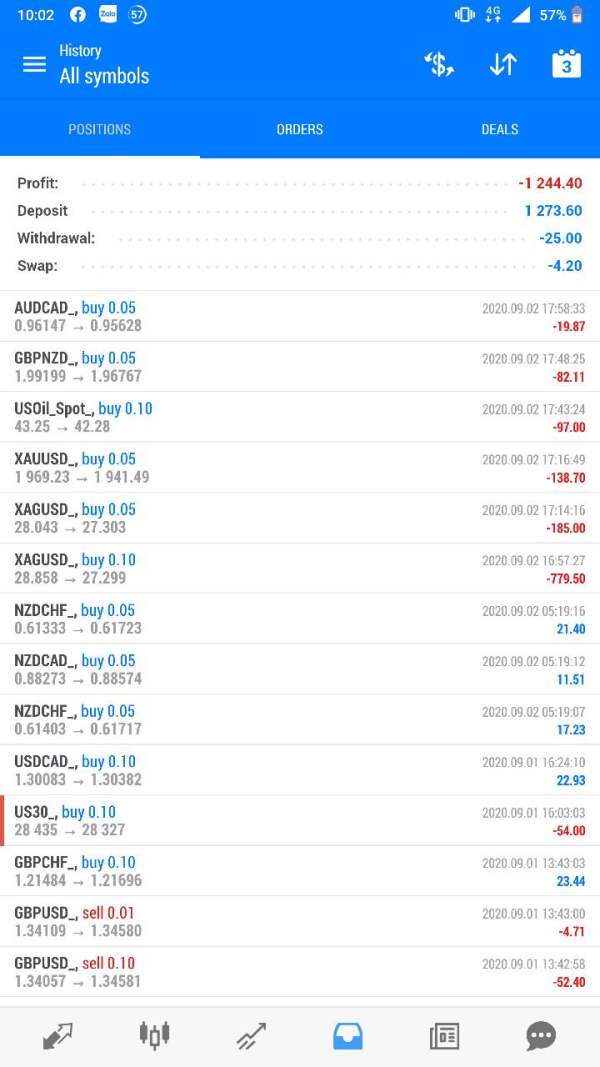
Task: Open the Chat messages screen
Action: click(540, 1036)
